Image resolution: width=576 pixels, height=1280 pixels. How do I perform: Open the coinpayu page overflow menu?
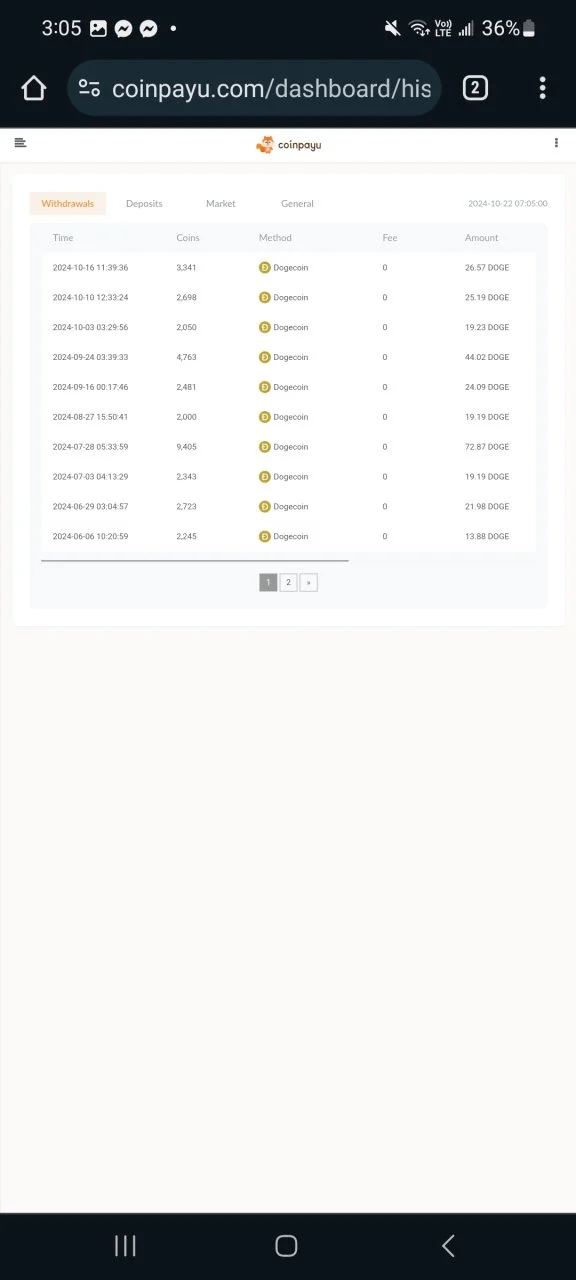(556, 143)
